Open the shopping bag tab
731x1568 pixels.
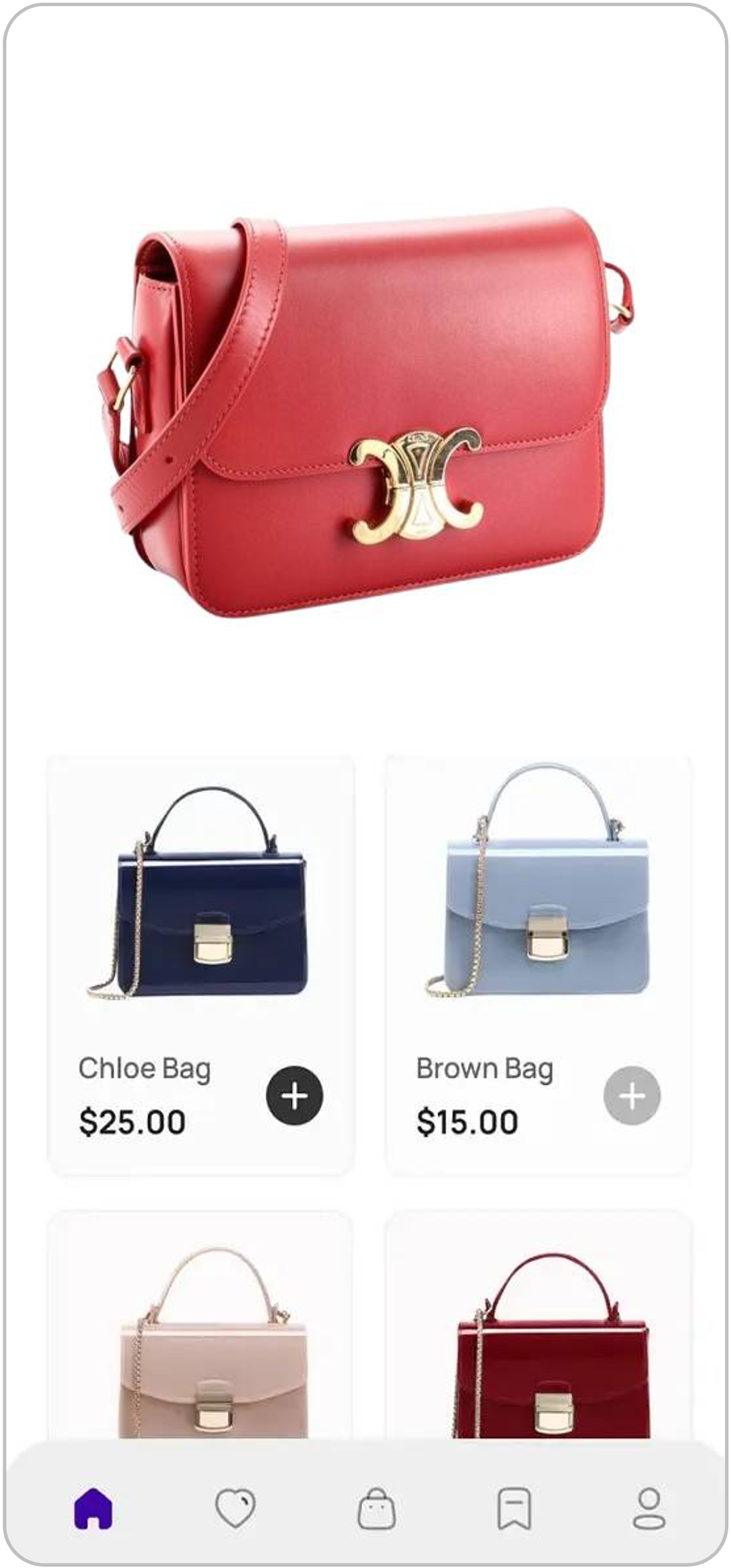[376, 1509]
